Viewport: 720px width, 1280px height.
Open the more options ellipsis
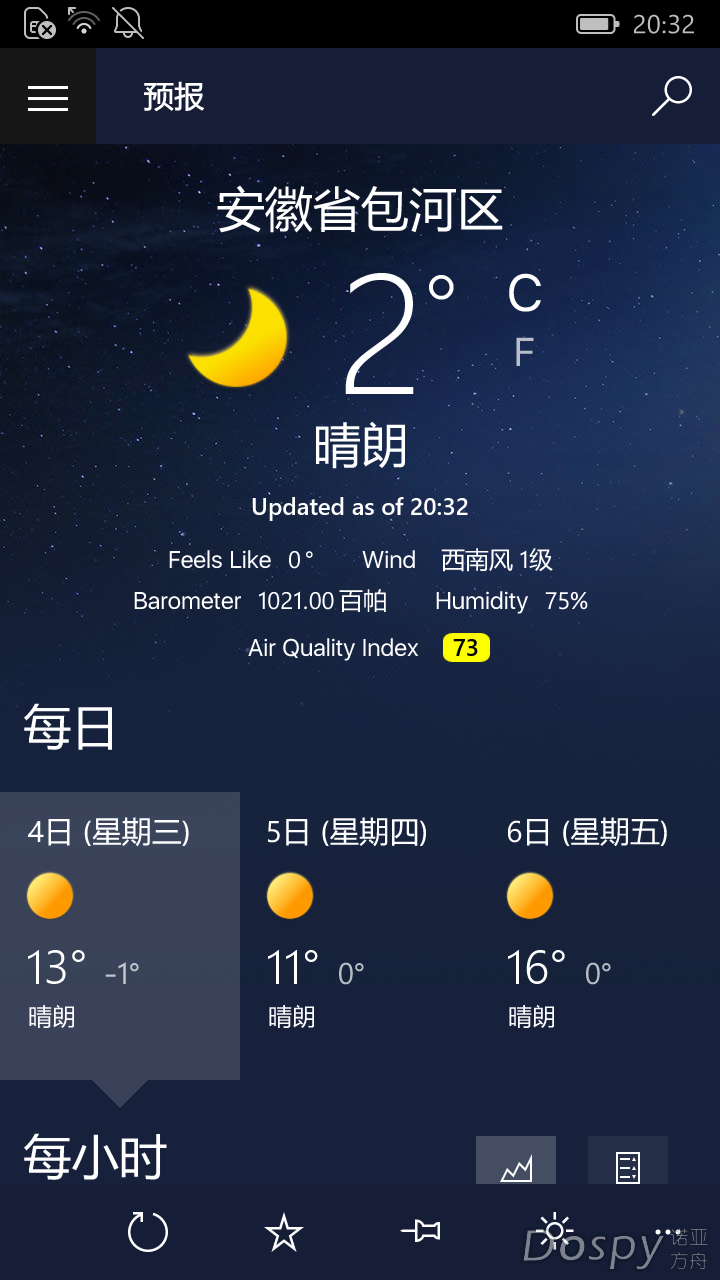(668, 1232)
